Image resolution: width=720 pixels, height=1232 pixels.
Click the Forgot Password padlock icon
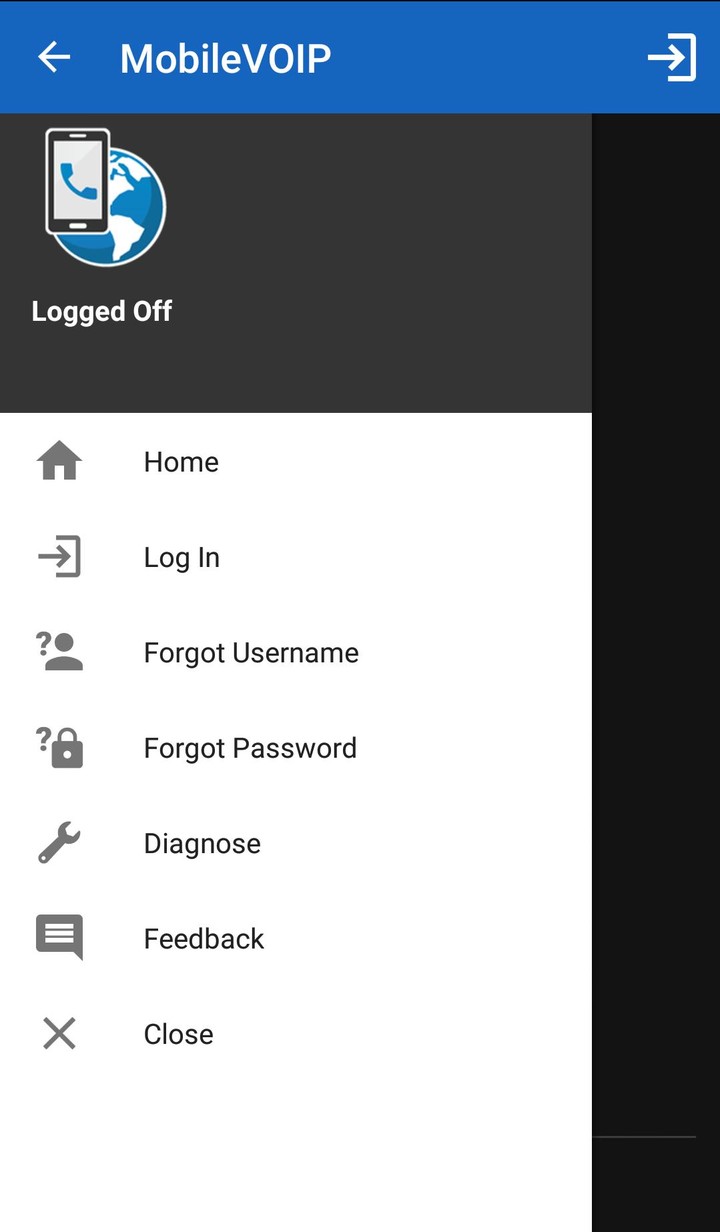59,747
